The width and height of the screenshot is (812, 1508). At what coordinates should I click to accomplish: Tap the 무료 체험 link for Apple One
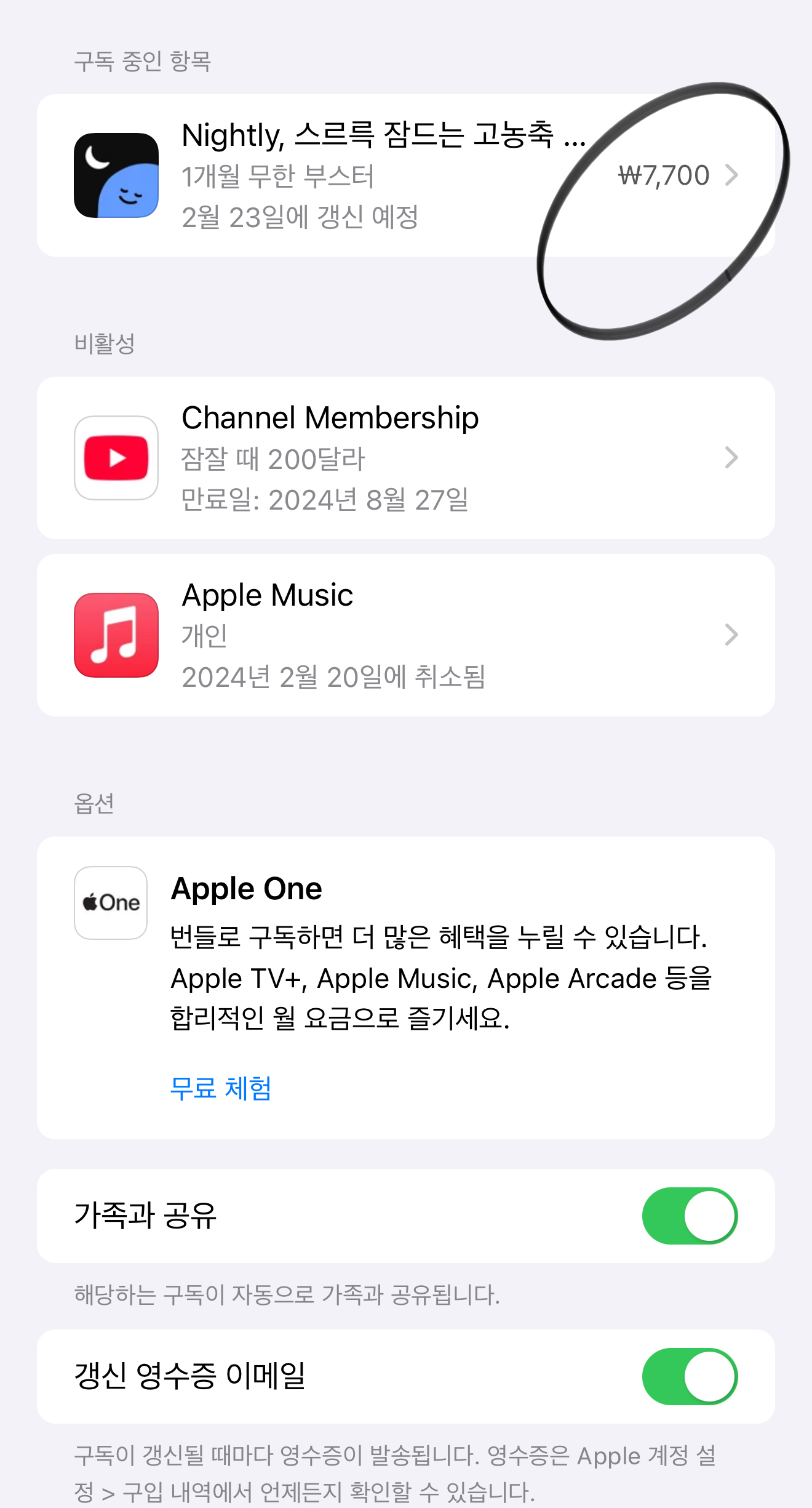tap(220, 1088)
